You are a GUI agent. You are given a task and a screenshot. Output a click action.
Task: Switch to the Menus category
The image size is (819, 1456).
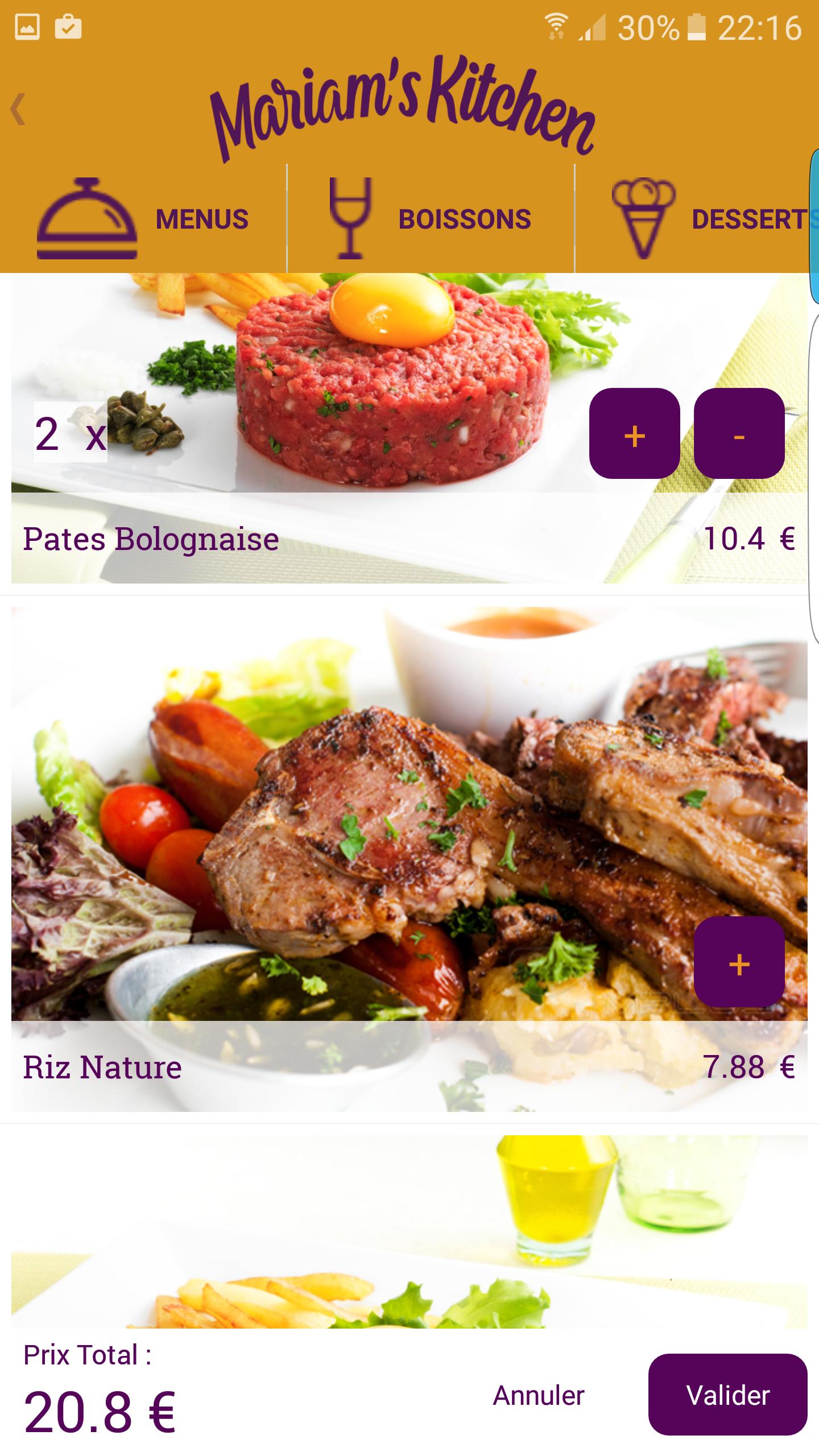point(143,219)
